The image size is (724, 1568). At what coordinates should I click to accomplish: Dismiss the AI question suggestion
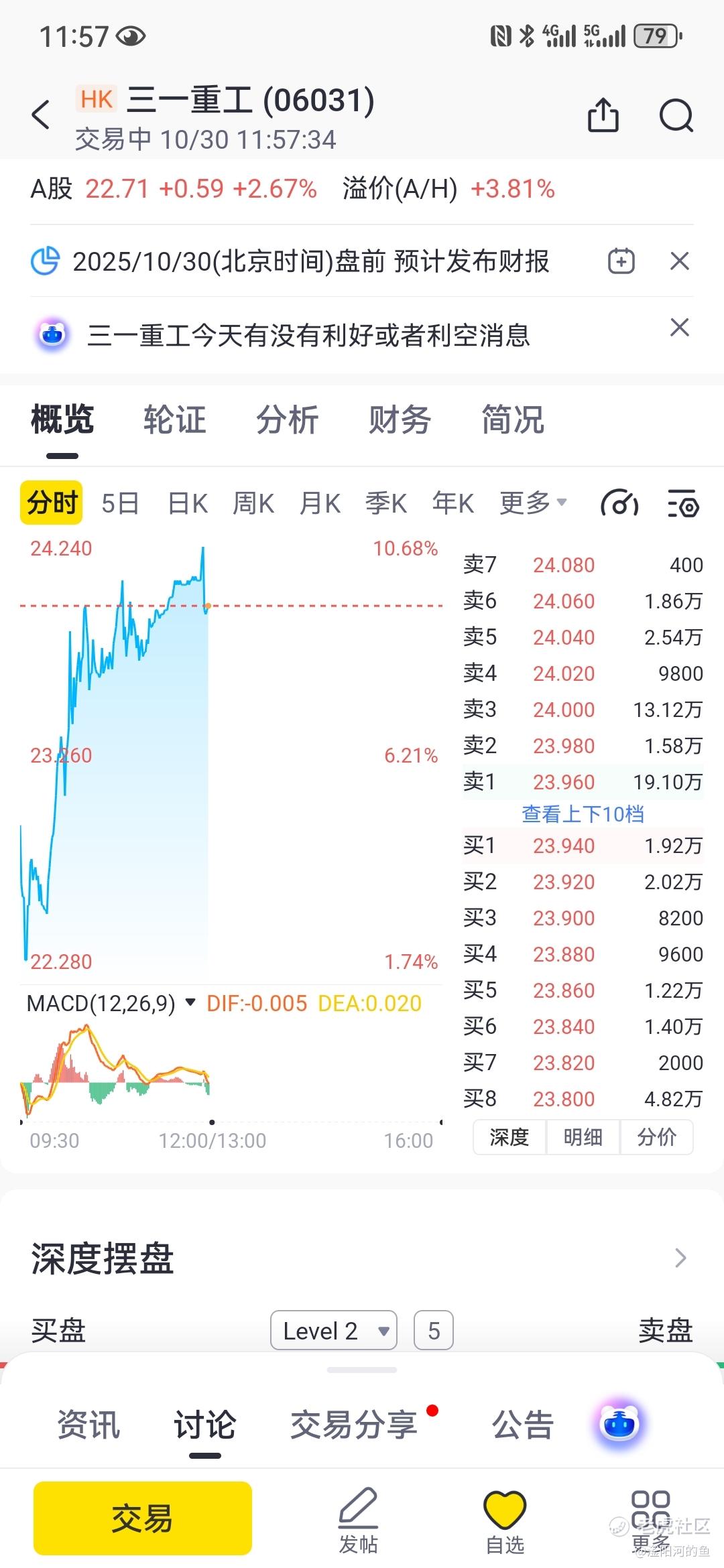(x=680, y=328)
